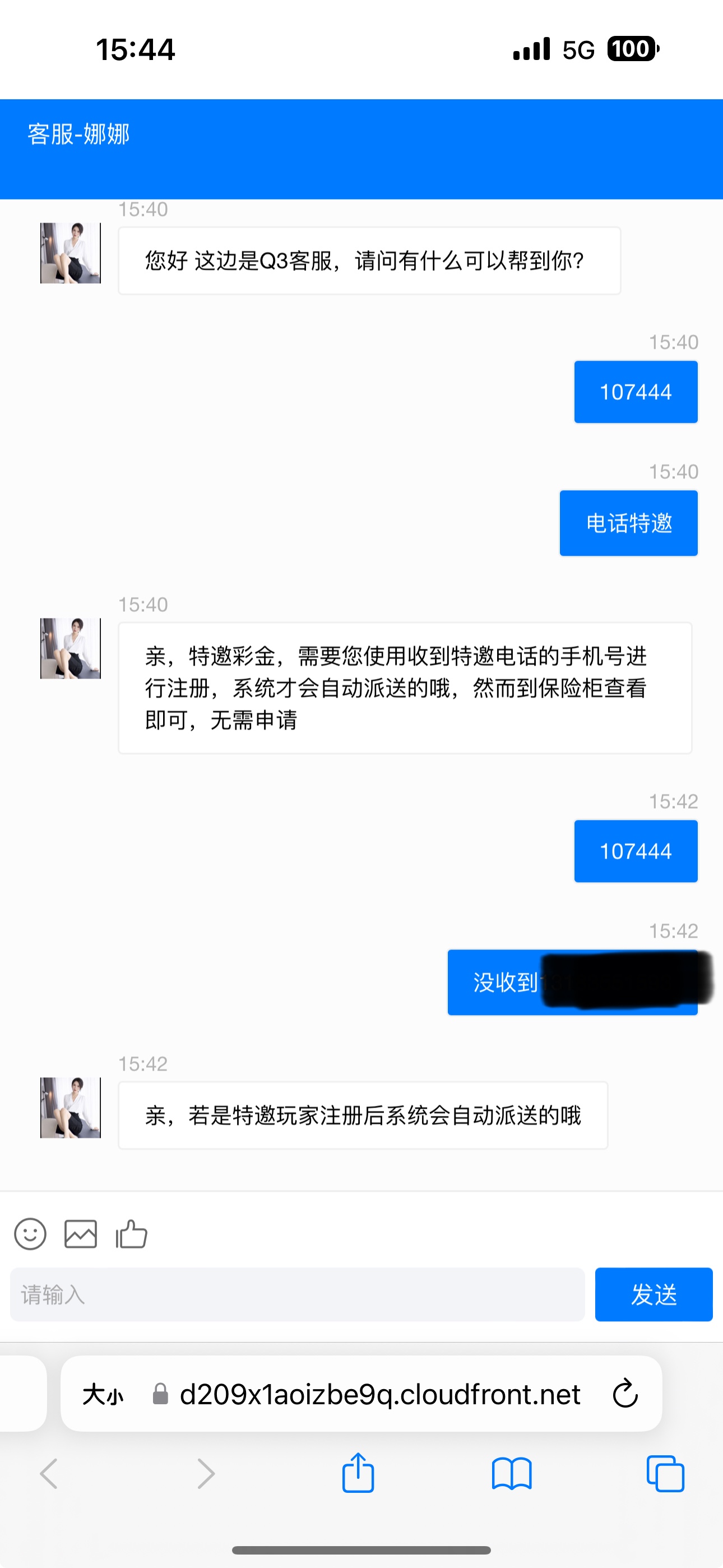Tap the thumbs-up rating icon

pos(132,1234)
